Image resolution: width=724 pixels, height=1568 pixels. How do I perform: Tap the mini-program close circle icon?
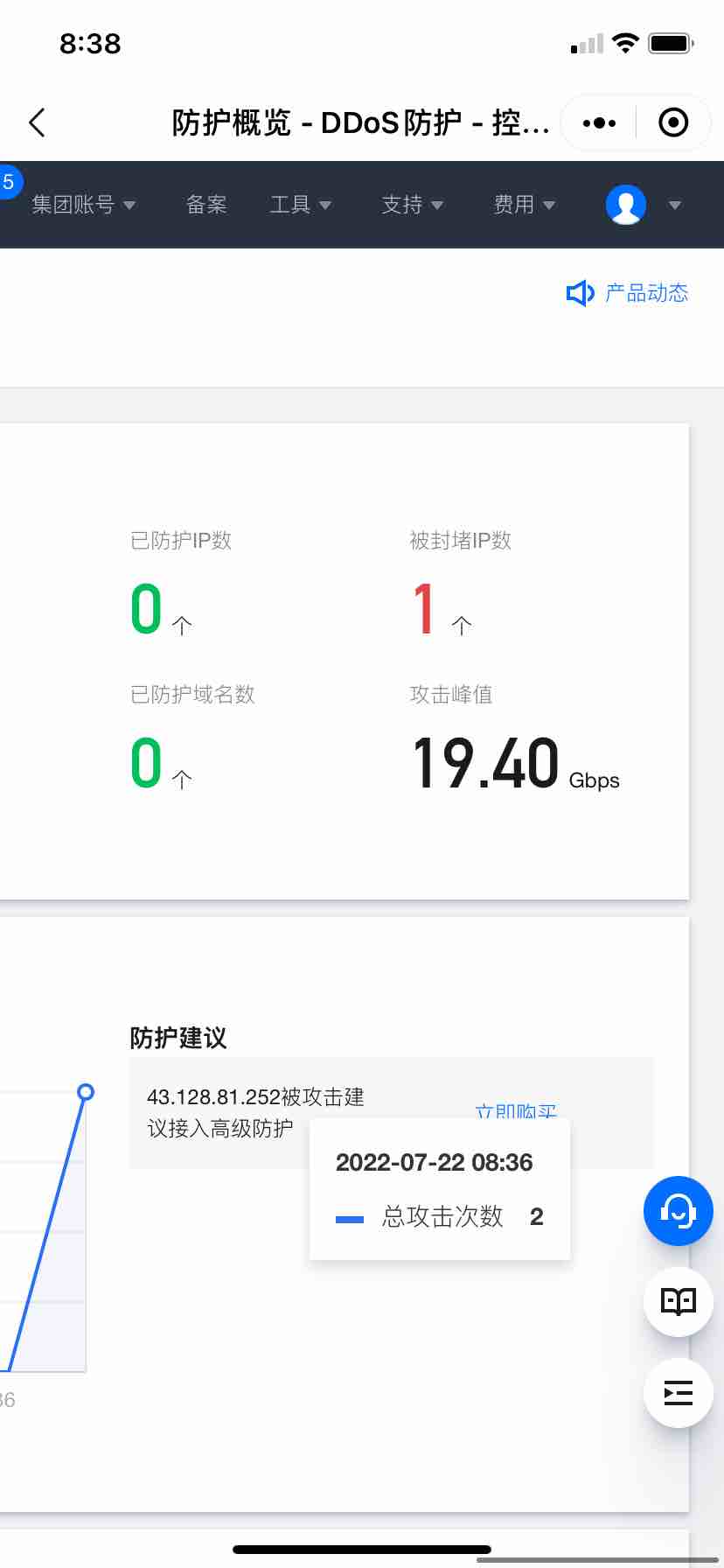pos(672,122)
